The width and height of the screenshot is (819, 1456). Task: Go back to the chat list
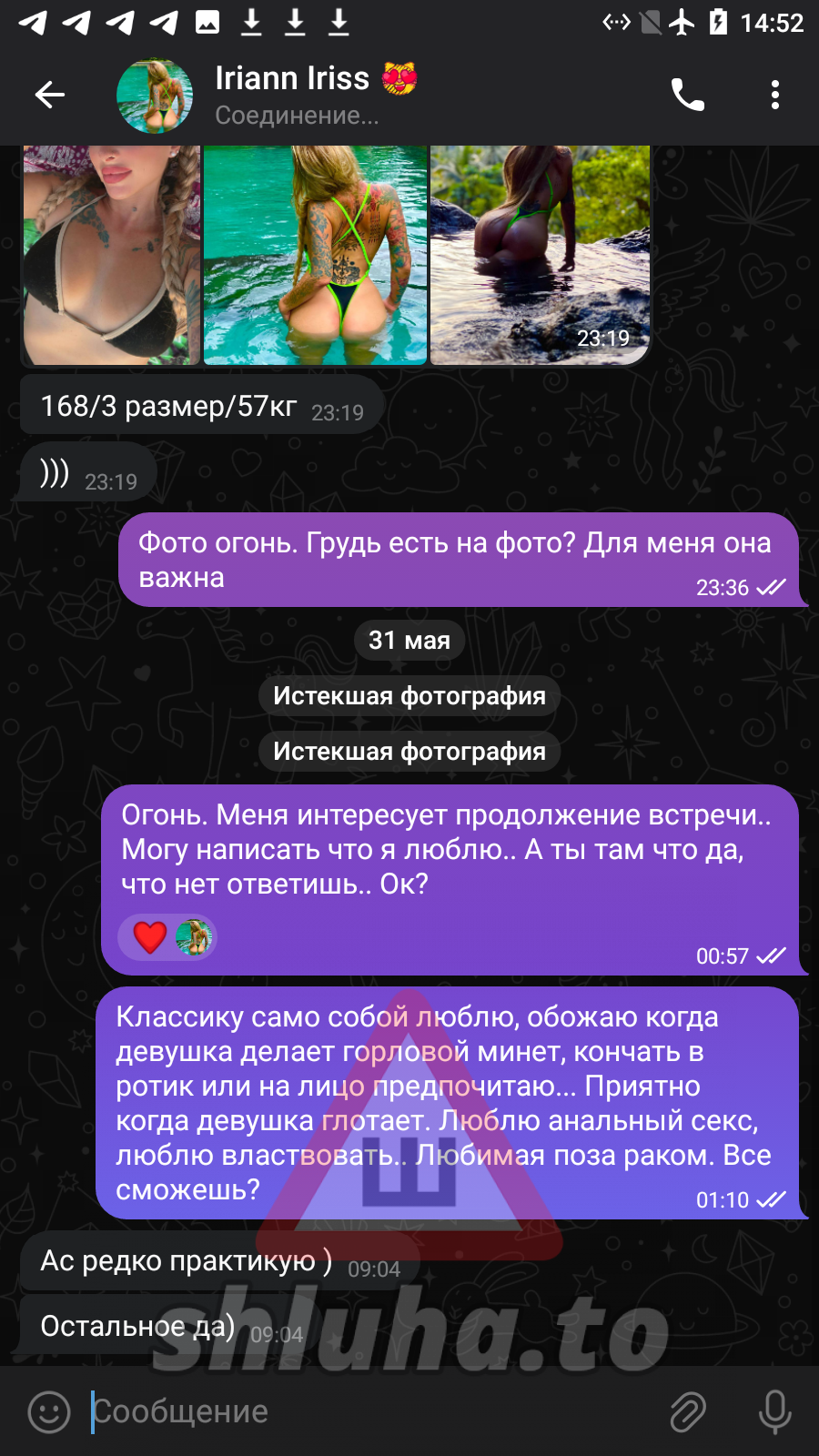pyautogui.click(x=50, y=95)
